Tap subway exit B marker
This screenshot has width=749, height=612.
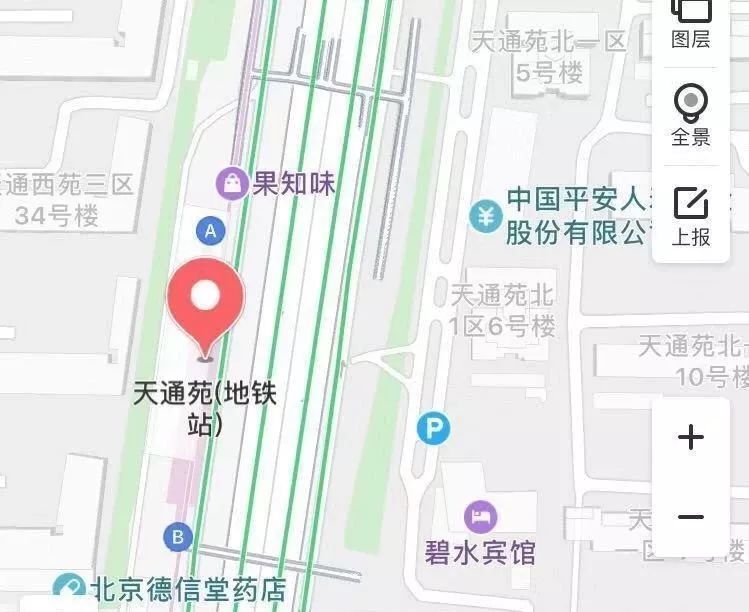coord(178,537)
